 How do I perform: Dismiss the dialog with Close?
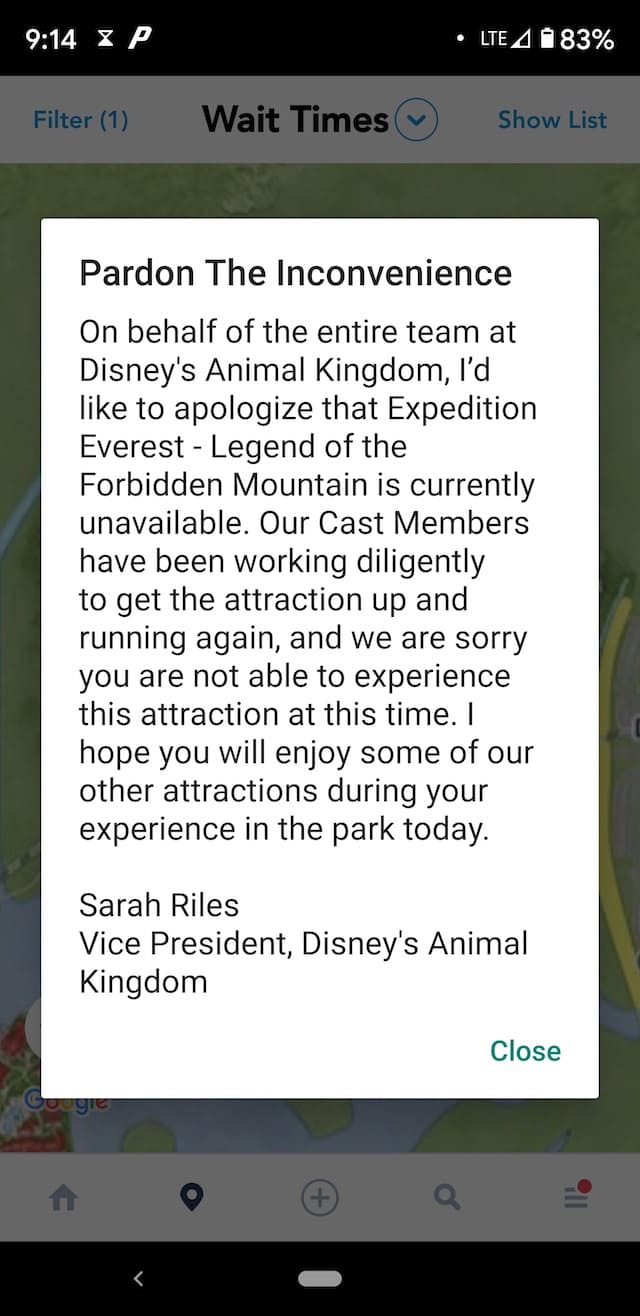[525, 1051]
